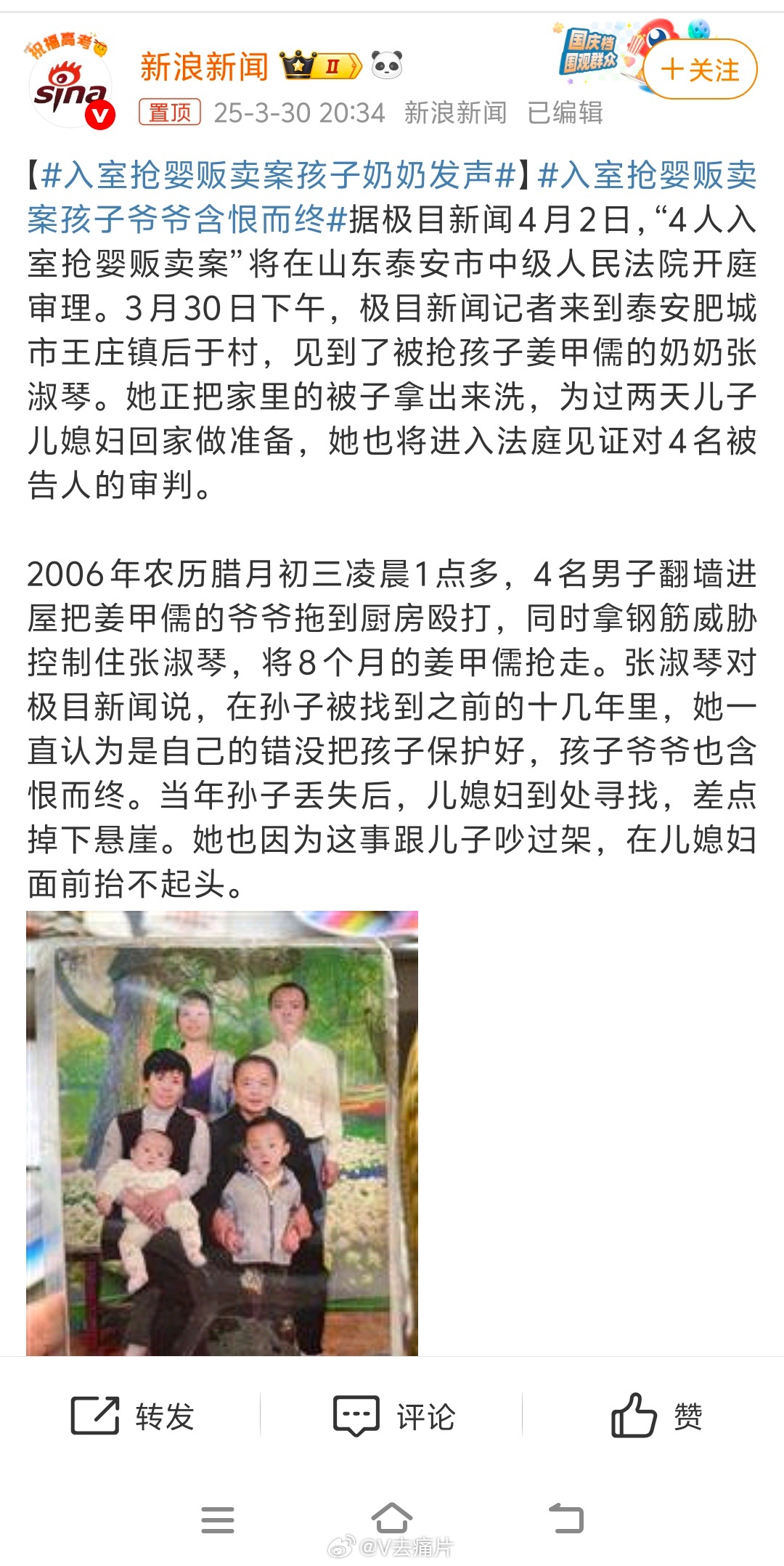Like this post with 赞
The height and width of the screenshot is (1566, 784).
click(x=656, y=1416)
